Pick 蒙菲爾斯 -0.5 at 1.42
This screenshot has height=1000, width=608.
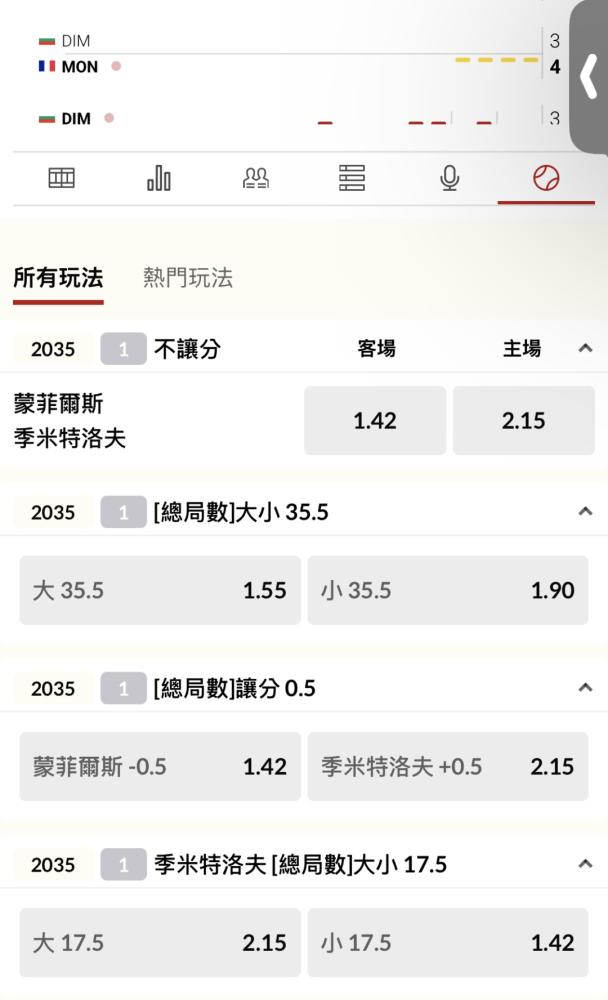[159, 766]
